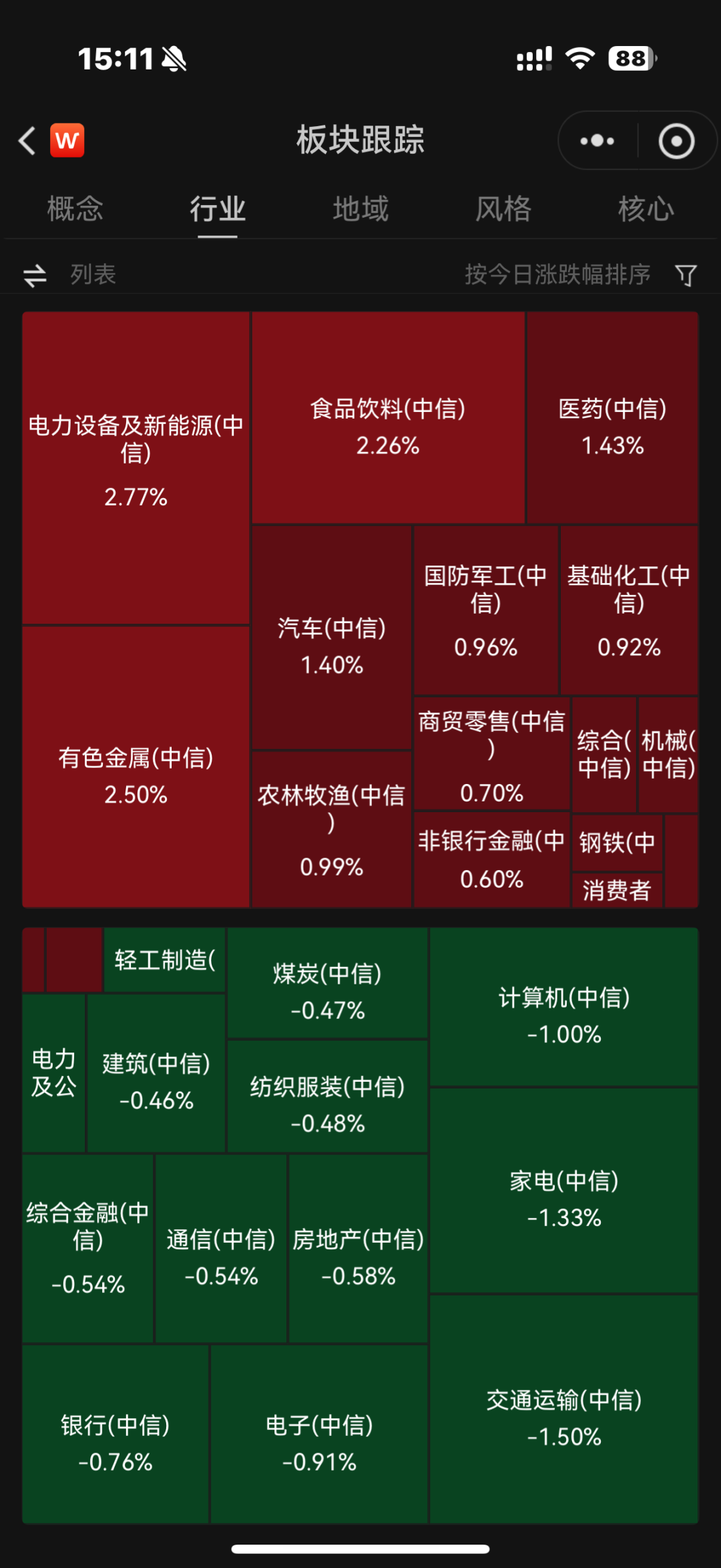721x1568 pixels.
Task: Switch to the 概念 tab
Action: (75, 209)
